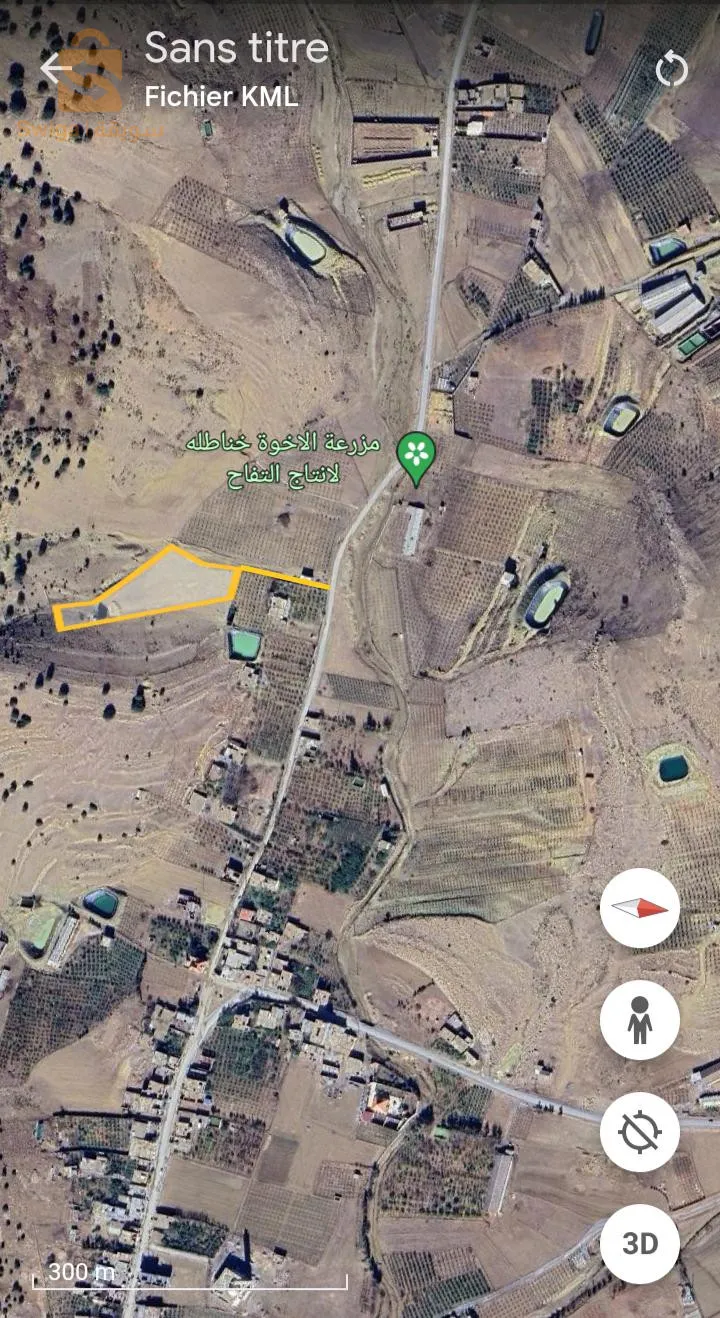Screen dimensions: 720x1318
Task: Switch the map to 3D view
Action: click(640, 1243)
